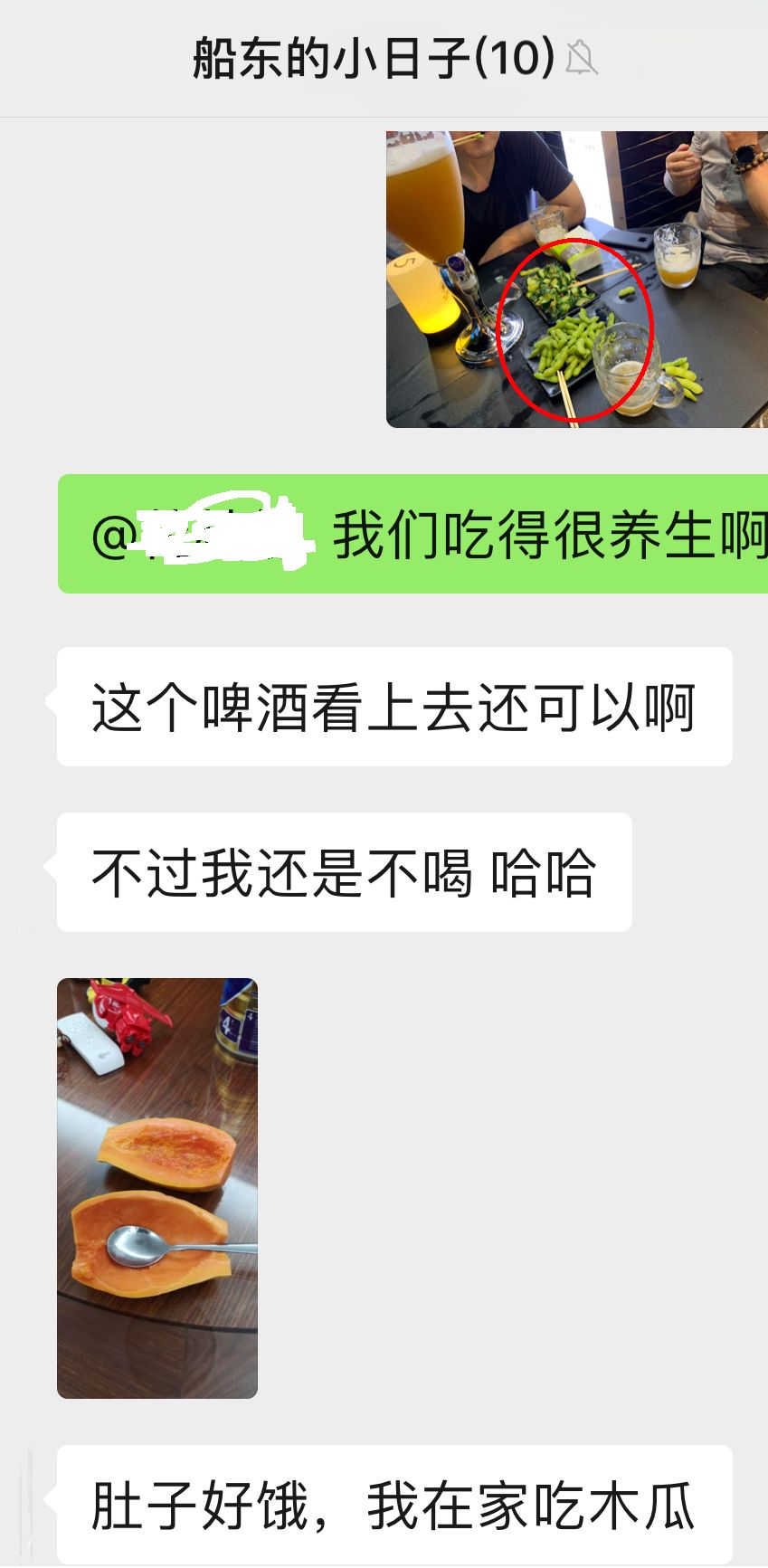
Task: Open the beer and edamame photo
Action: [576, 279]
